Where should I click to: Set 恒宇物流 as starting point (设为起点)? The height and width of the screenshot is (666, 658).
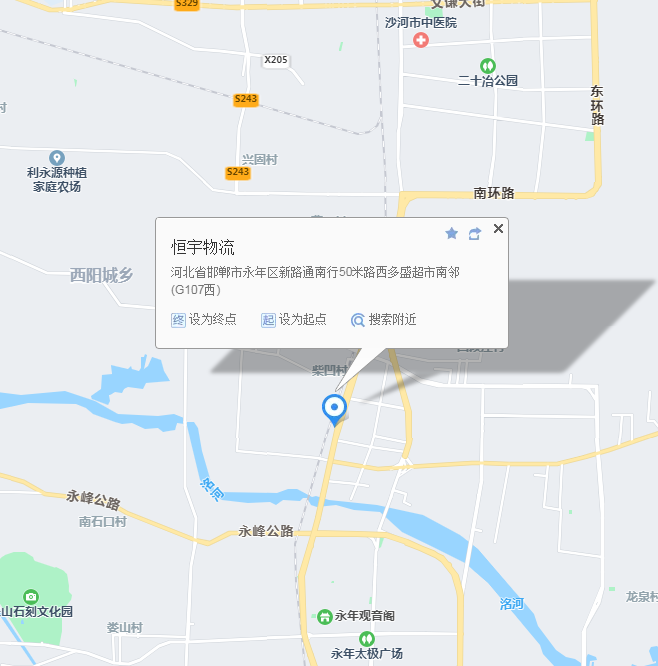coord(294,320)
